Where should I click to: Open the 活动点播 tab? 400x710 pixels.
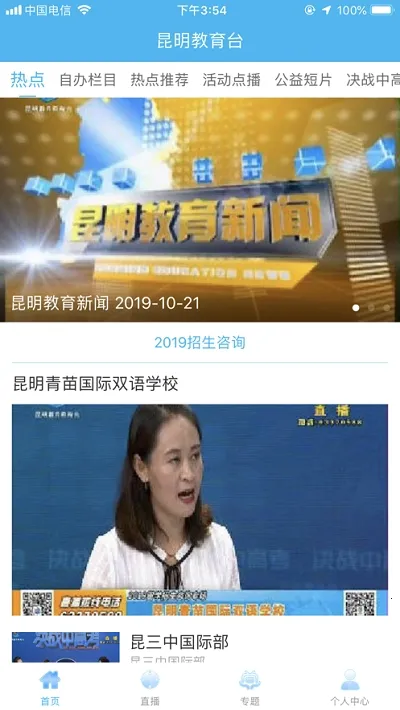(x=231, y=80)
